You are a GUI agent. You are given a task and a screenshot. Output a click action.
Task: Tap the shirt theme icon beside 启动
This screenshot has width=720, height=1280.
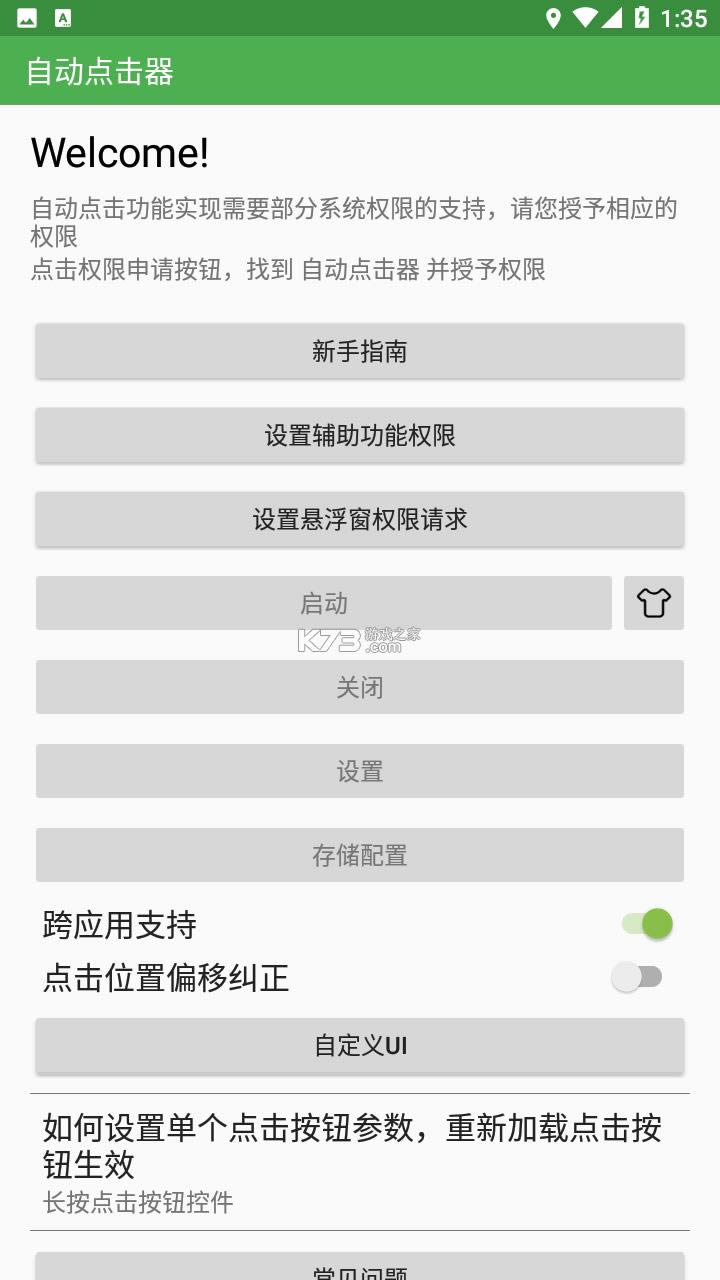click(654, 603)
